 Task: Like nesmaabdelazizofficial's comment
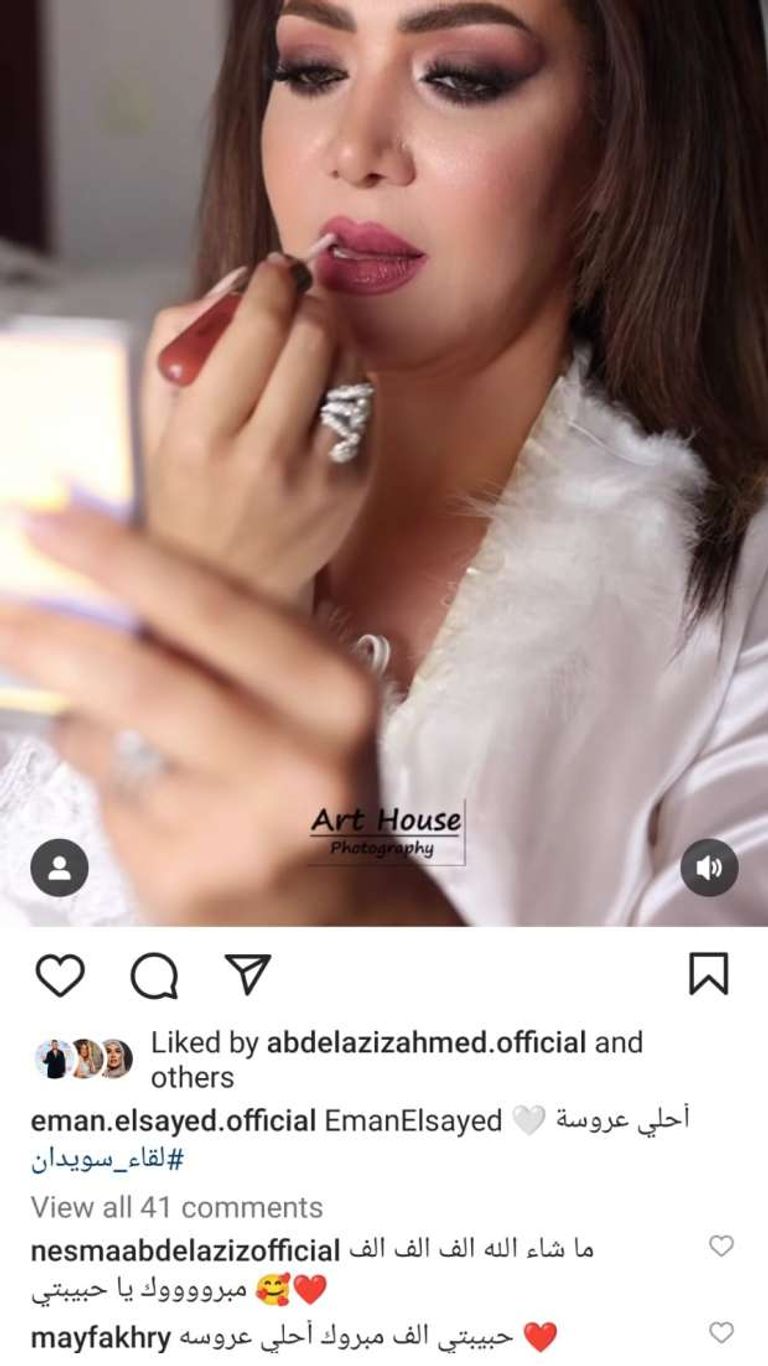pos(720,1246)
